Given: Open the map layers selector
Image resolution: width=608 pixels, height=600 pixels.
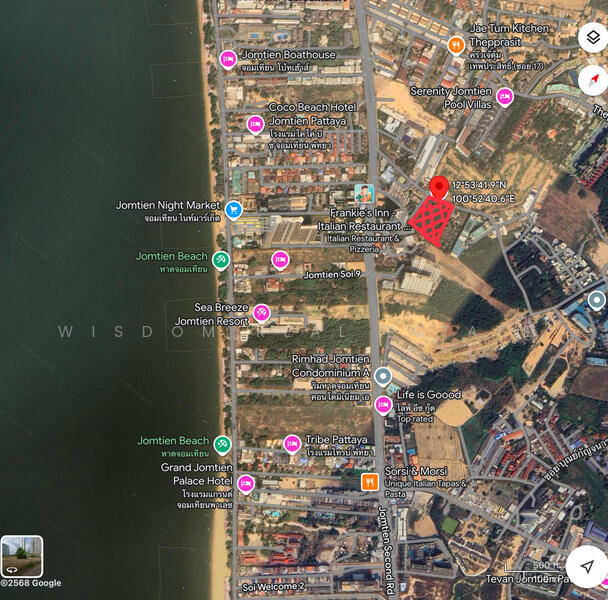Looking at the screenshot, I should point(592,38).
